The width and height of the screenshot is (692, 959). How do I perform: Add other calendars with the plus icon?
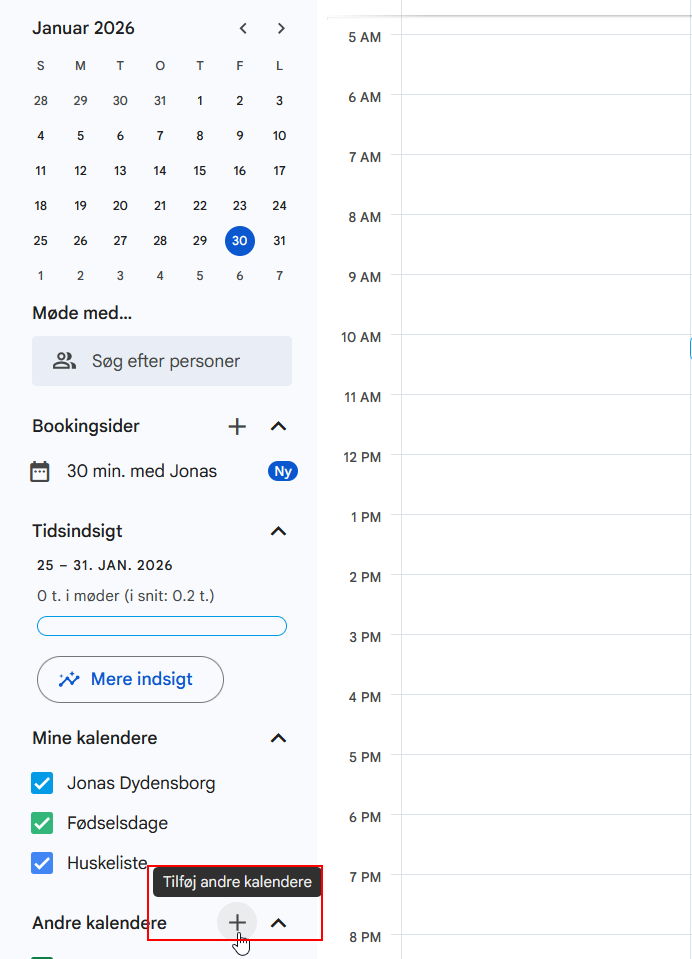click(x=237, y=922)
